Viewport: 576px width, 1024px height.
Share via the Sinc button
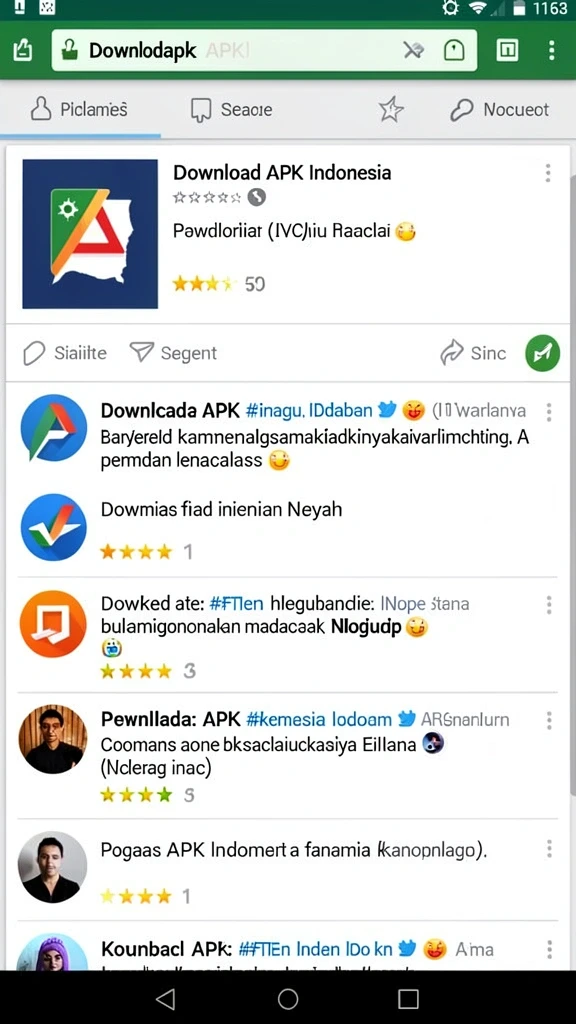coord(473,353)
